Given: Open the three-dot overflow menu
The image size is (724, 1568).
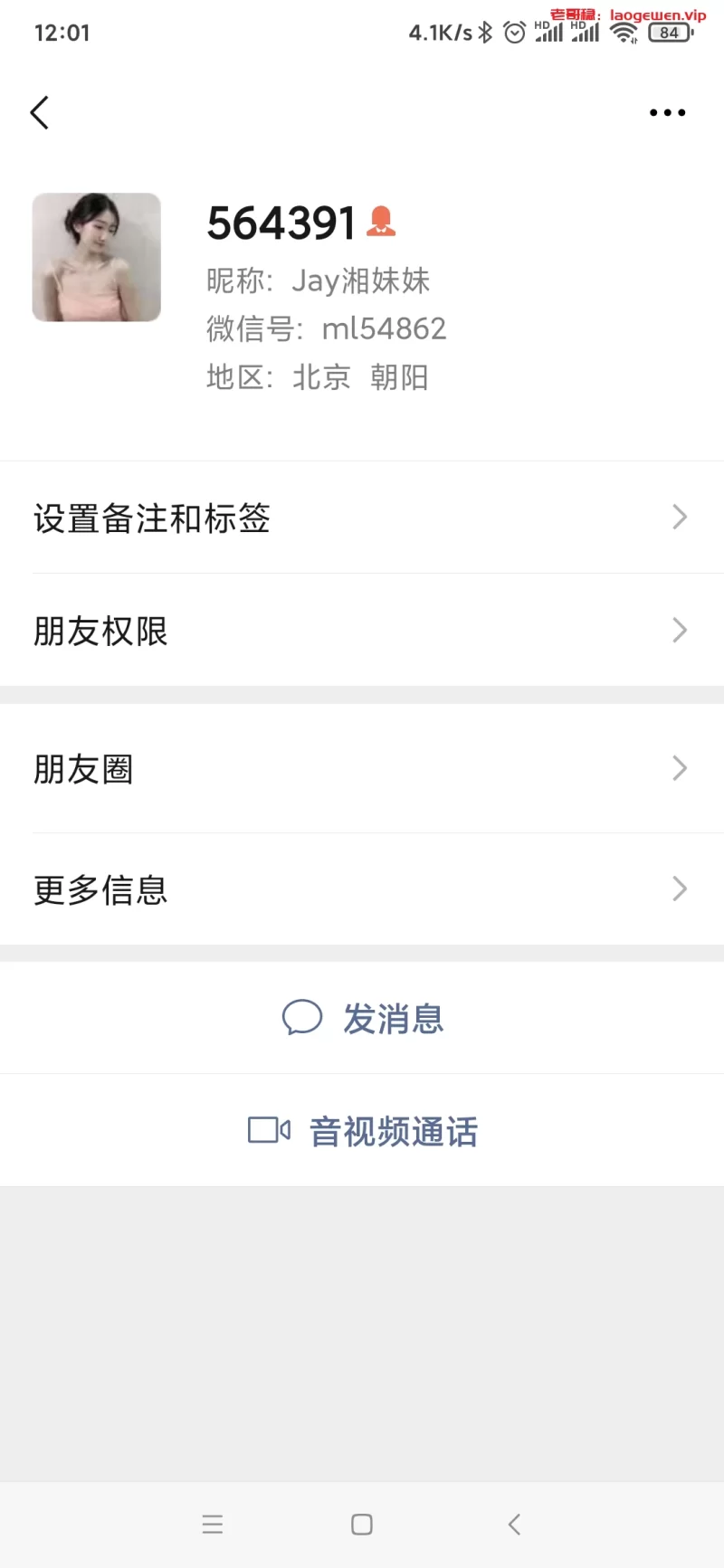Looking at the screenshot, I should (667, 113).
